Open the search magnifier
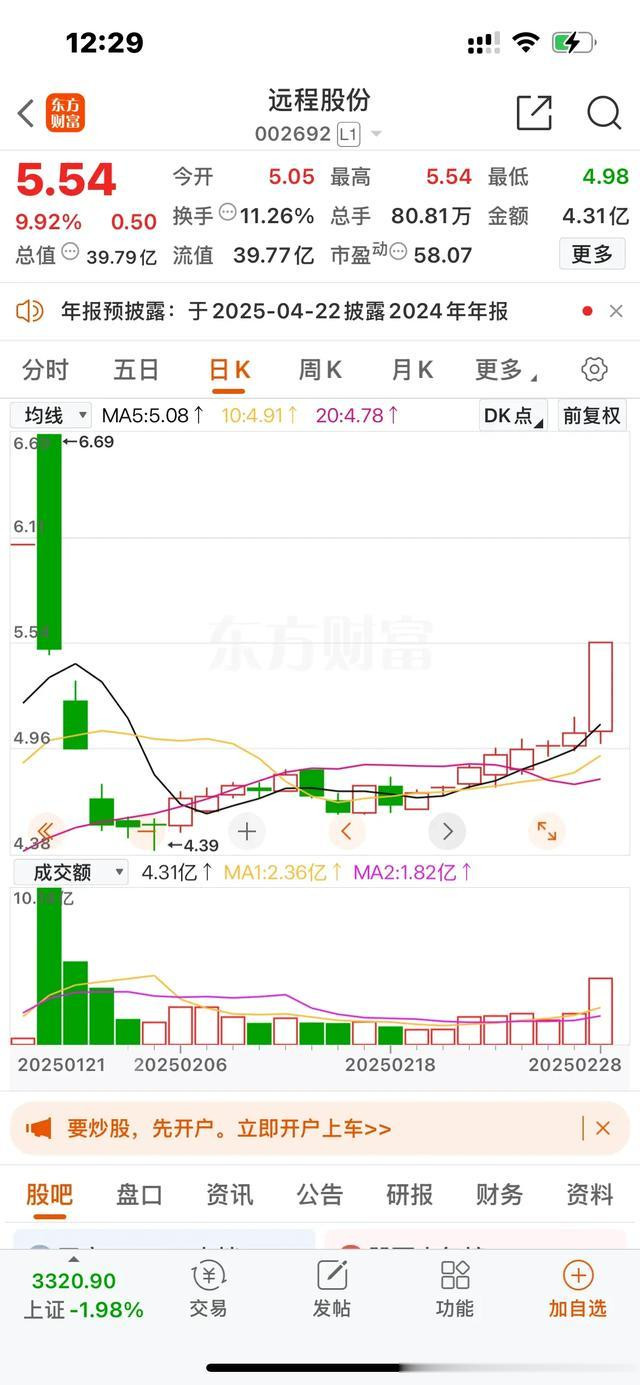 pos(604,113)
